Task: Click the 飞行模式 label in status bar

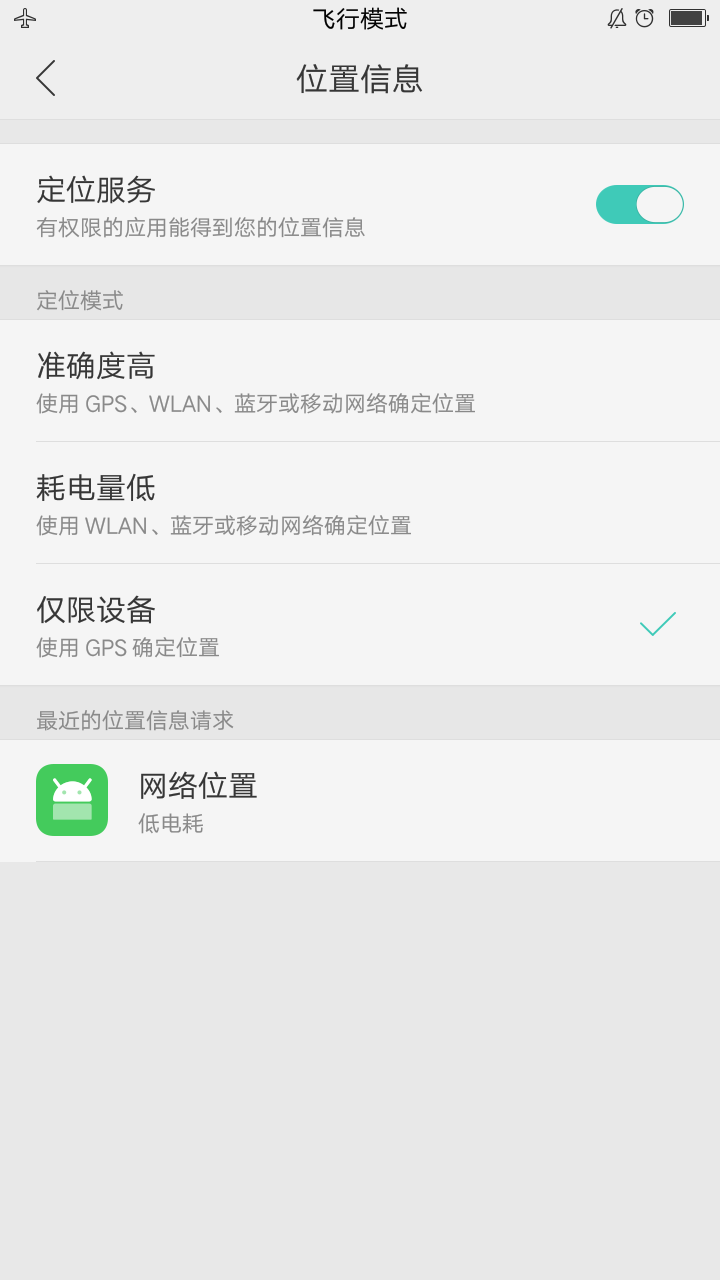Action: coord(360,18)
